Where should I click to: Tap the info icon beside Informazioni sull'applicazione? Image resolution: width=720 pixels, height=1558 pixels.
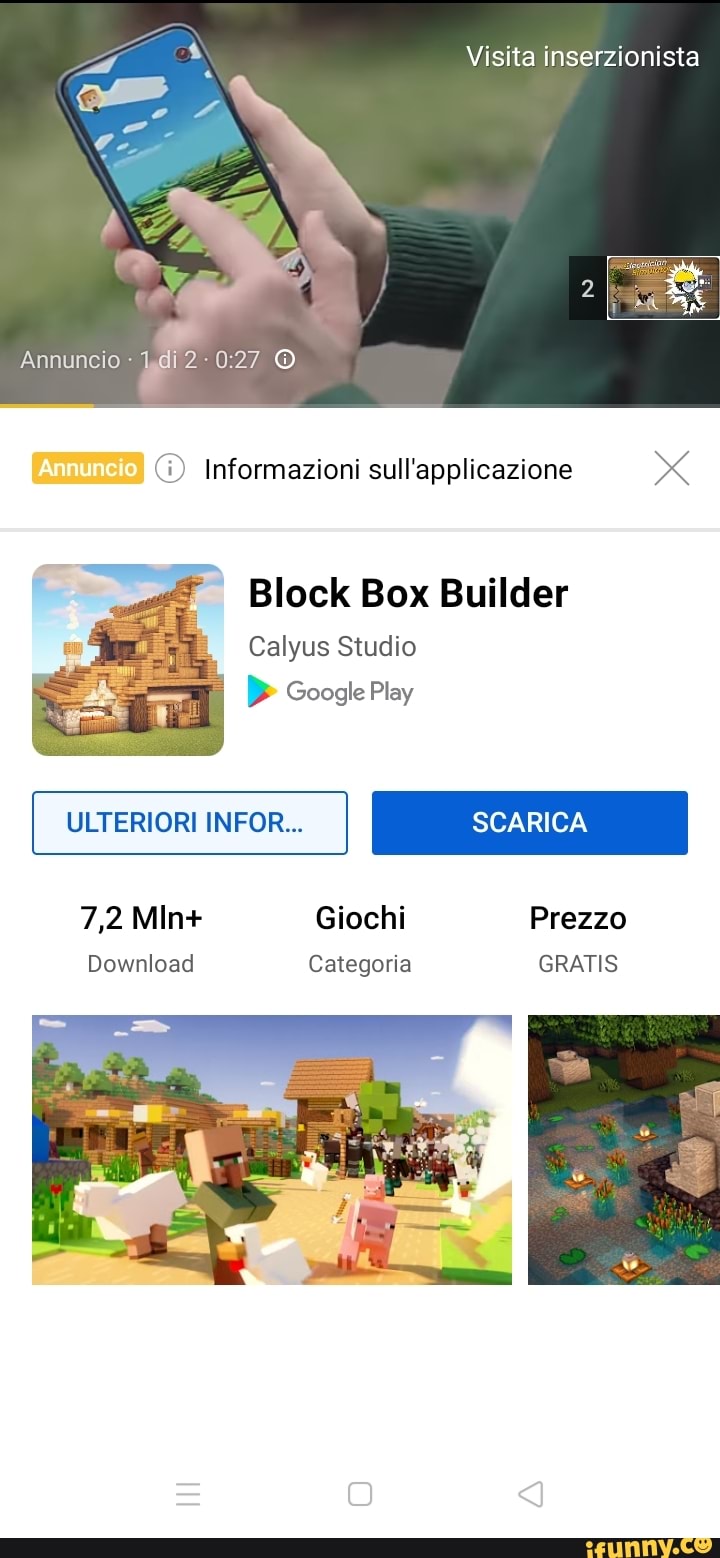coord(170,469)
